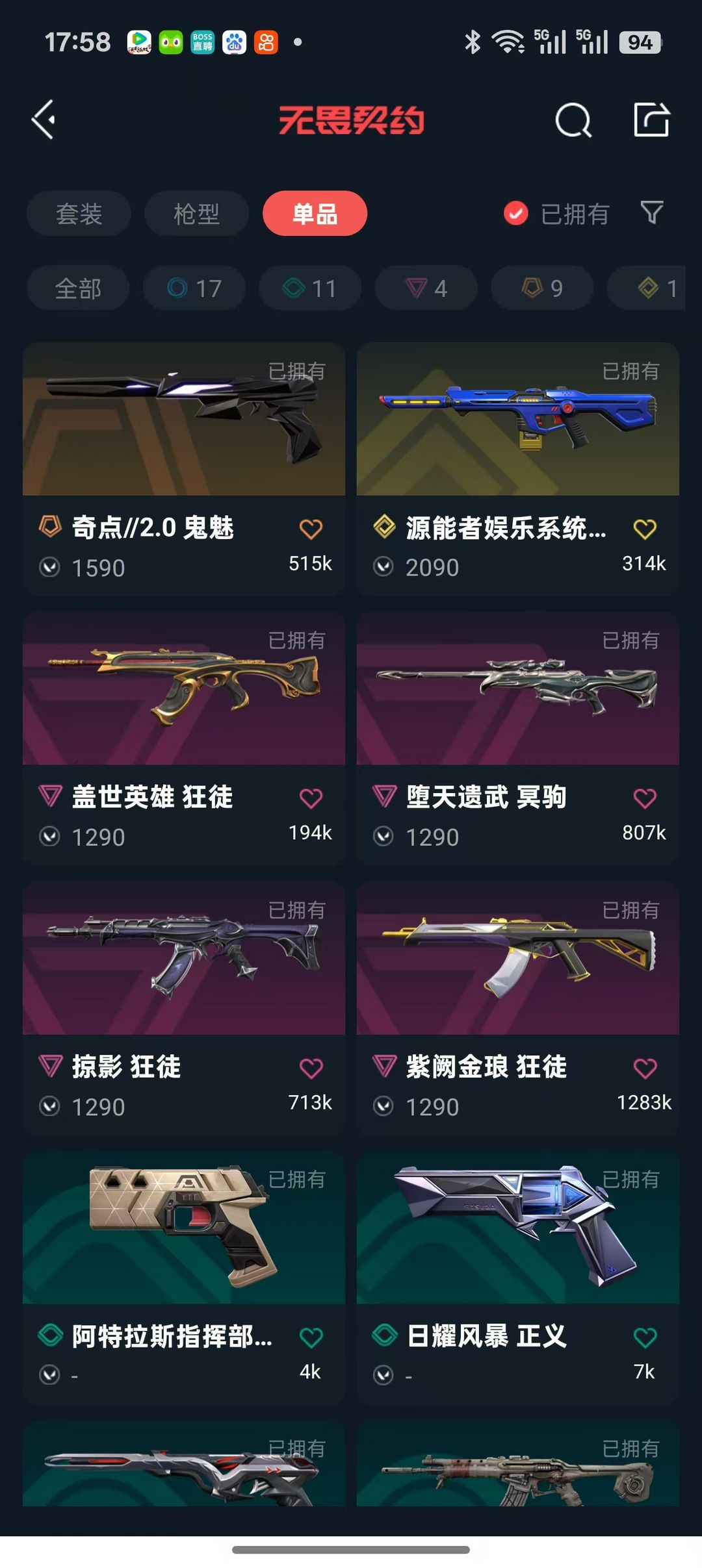Filter by the blue tier chip showing 17
Screen dimensions: 702x1568
pos(194,288)
